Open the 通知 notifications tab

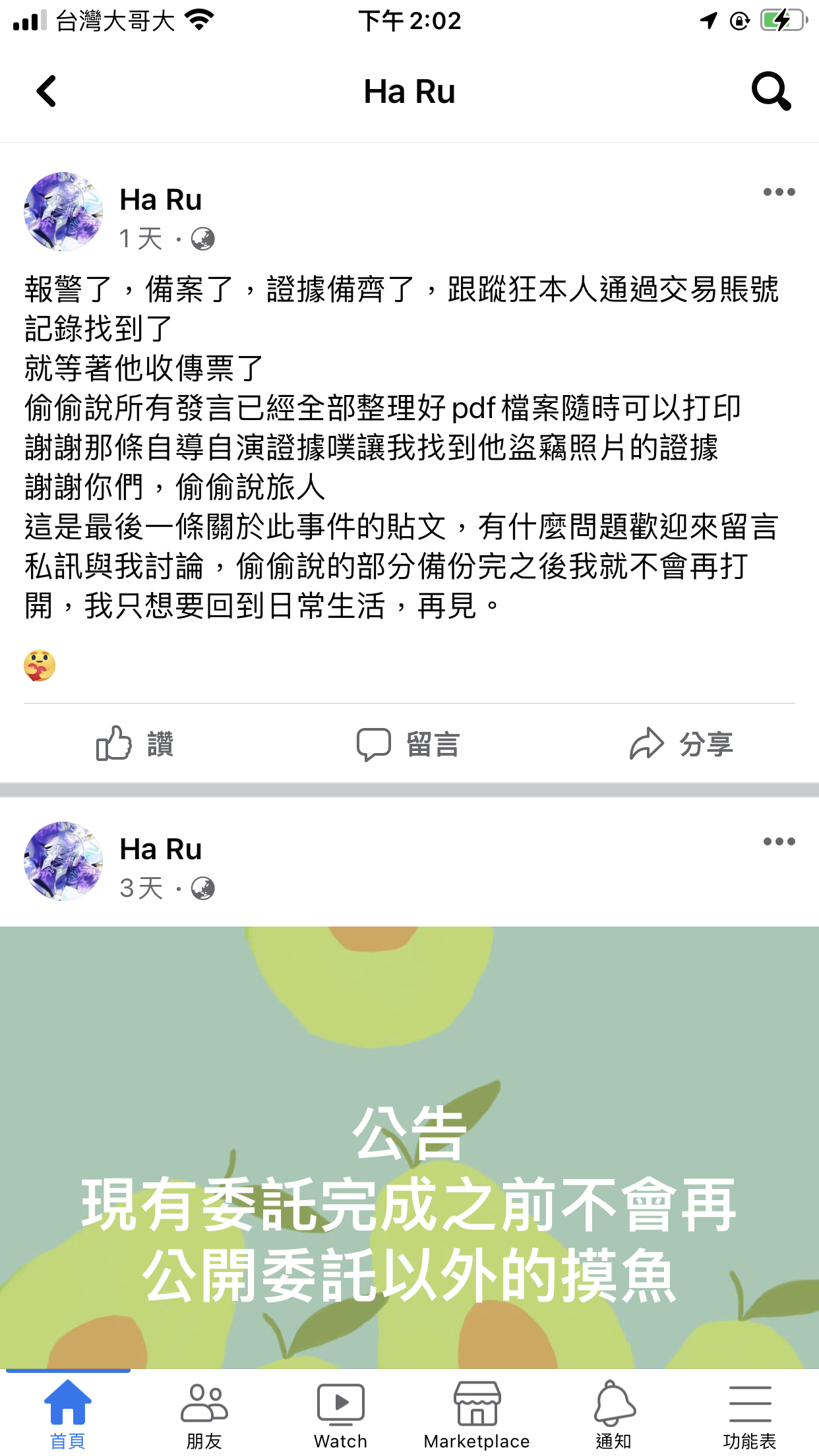(614, 1412)
